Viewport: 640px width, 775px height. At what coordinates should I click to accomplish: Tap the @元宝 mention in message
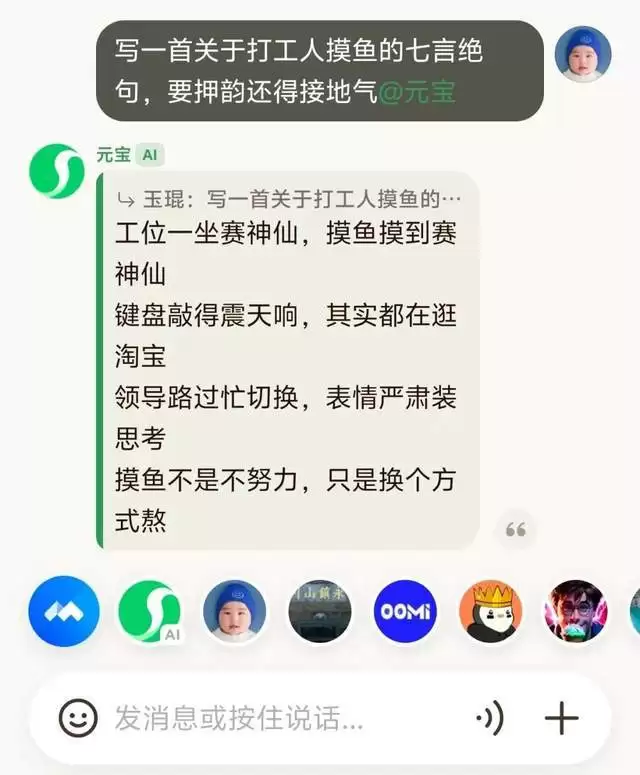417,94
